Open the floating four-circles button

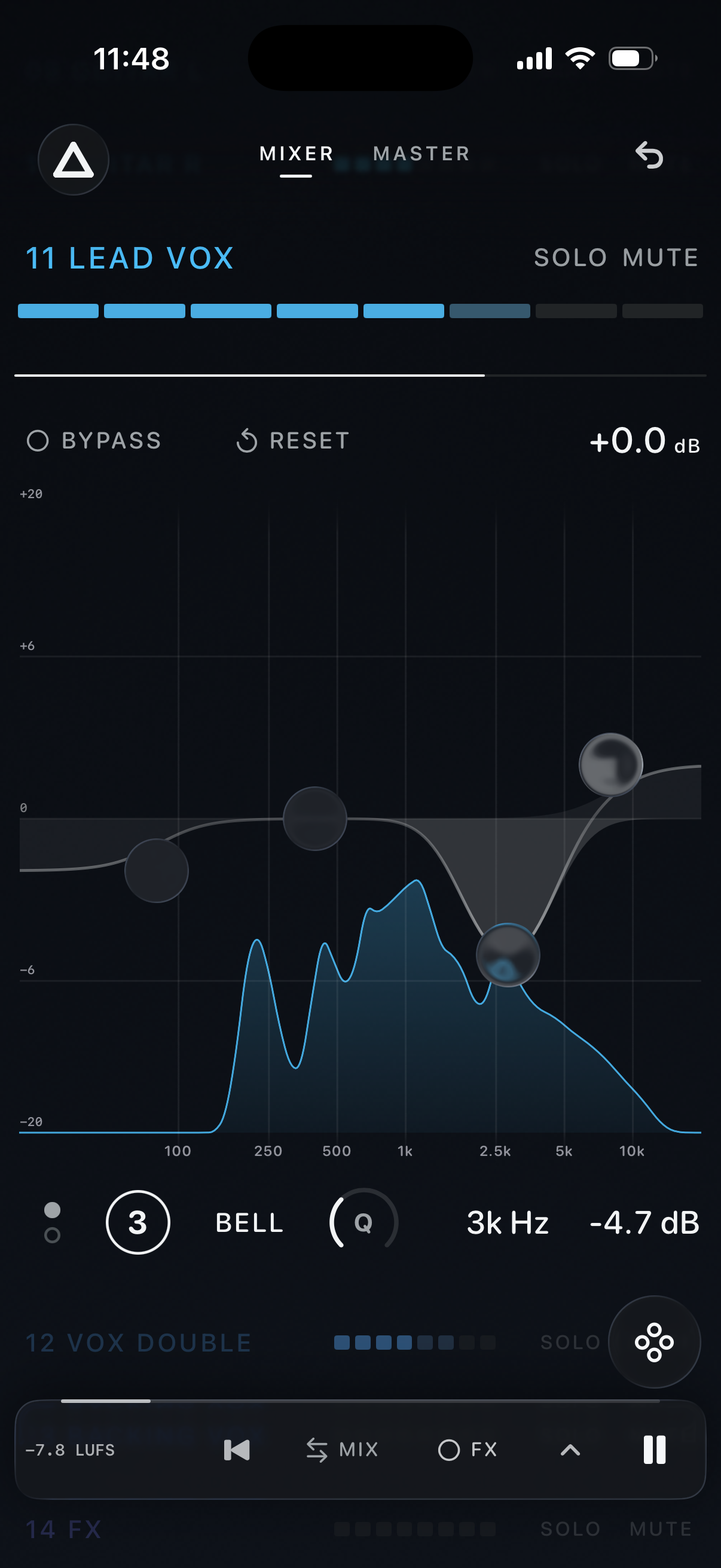tap(654, 1341)
